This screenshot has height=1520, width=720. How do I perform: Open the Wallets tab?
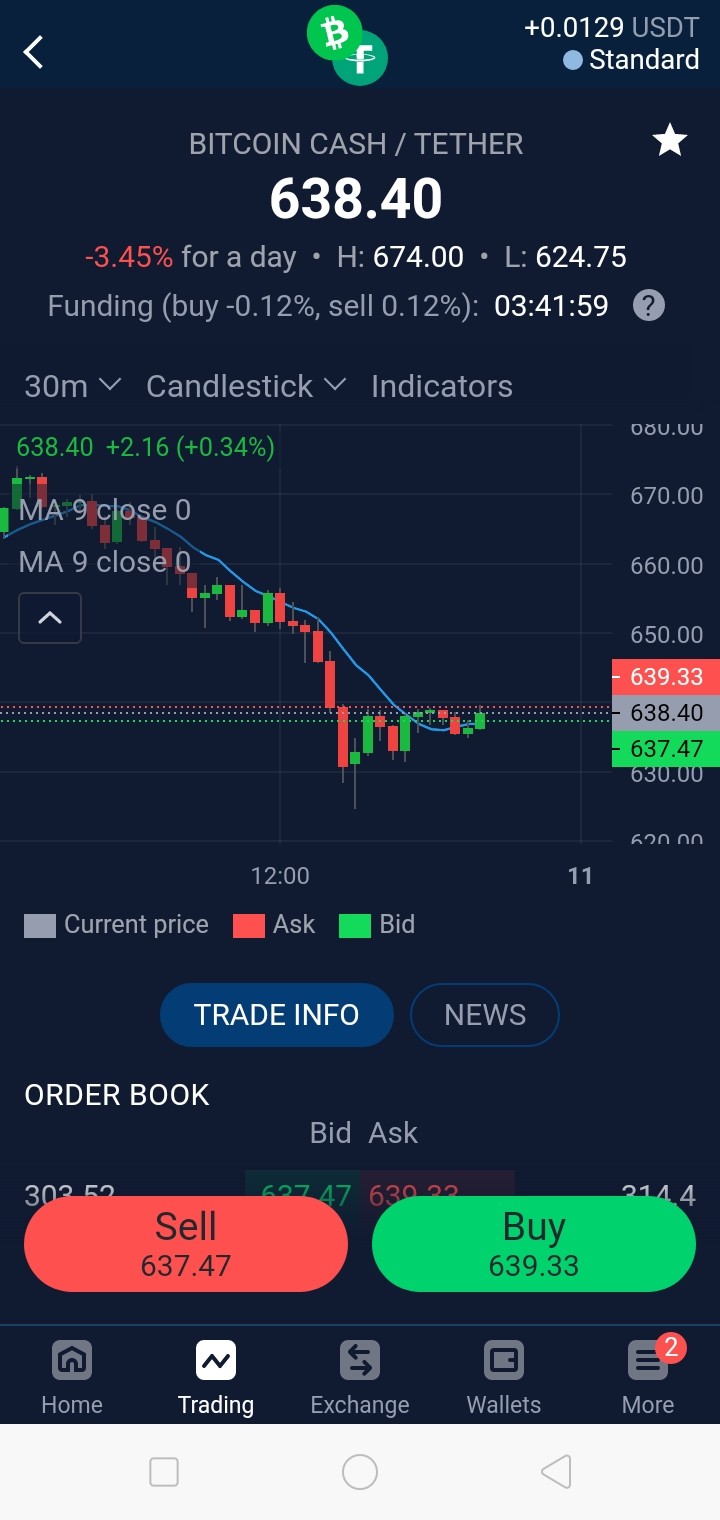(504, 1377)
